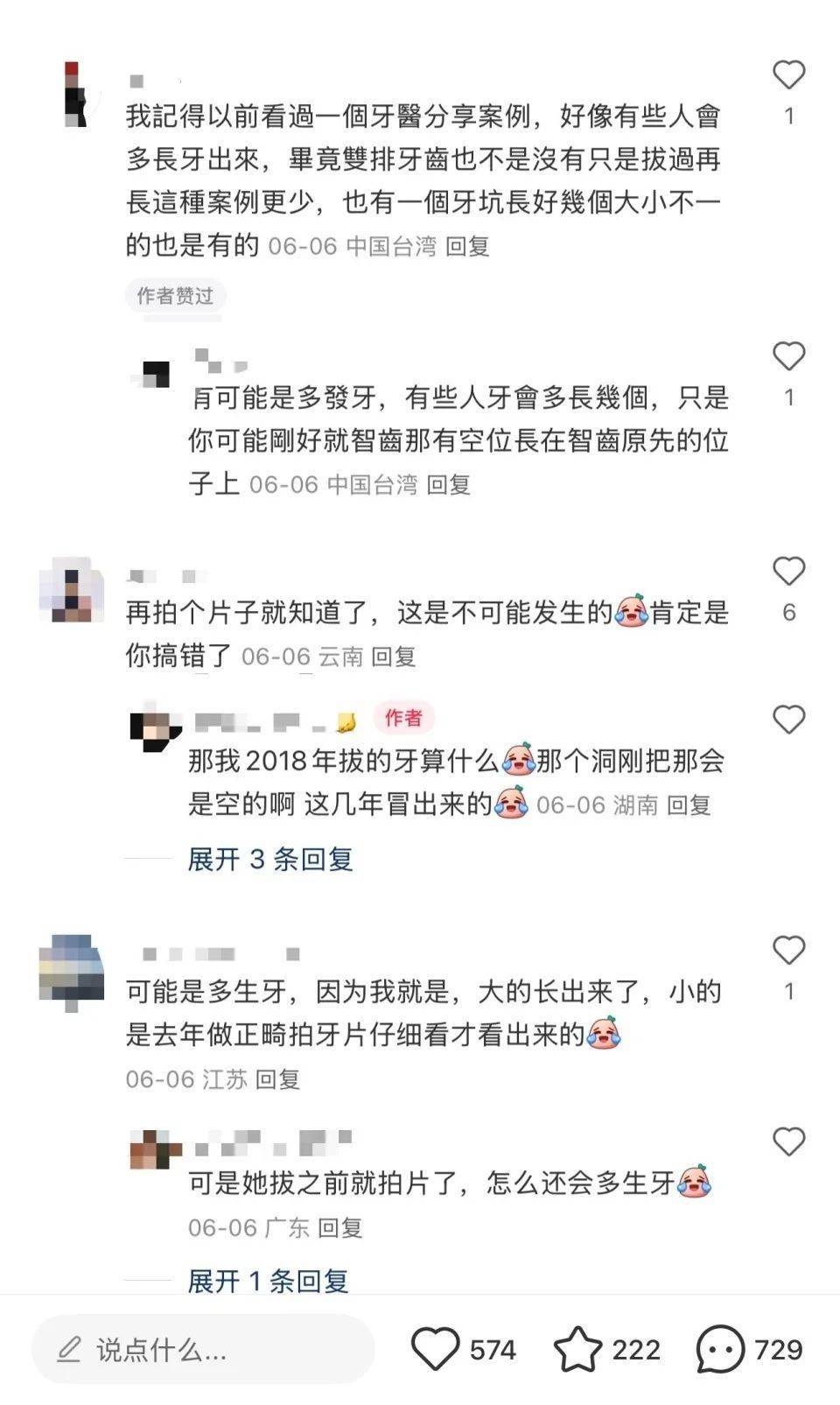This screenshot has width=840, height=1405.
Task: Reply to the Guangdong comment 怎么还会多生牙
Action: point(339,1227)
